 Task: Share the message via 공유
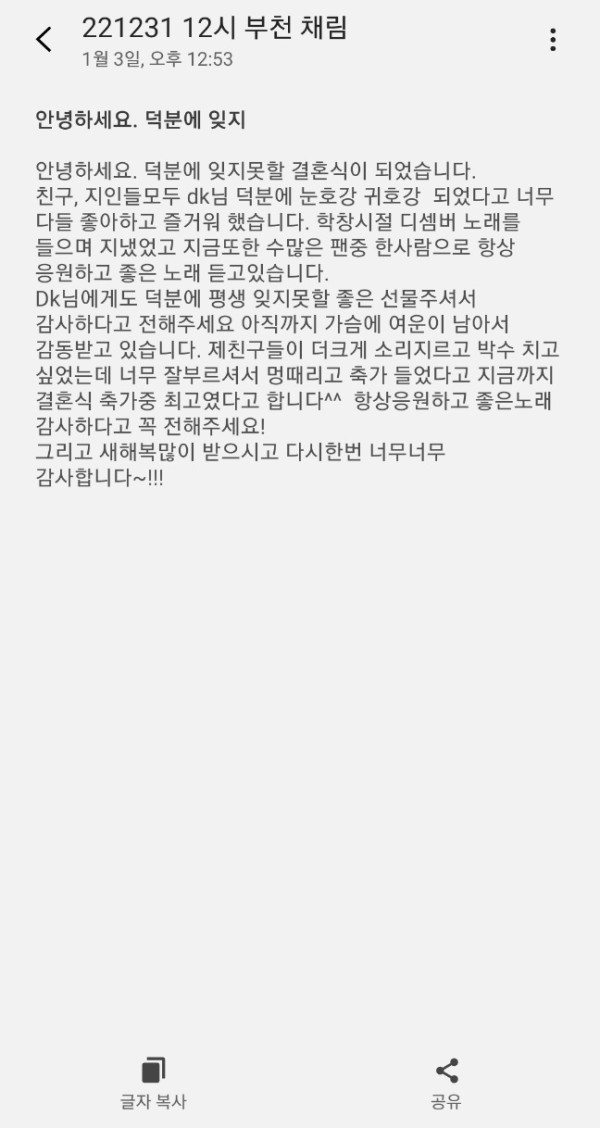pyautogui.click(x=447, y=1082)
